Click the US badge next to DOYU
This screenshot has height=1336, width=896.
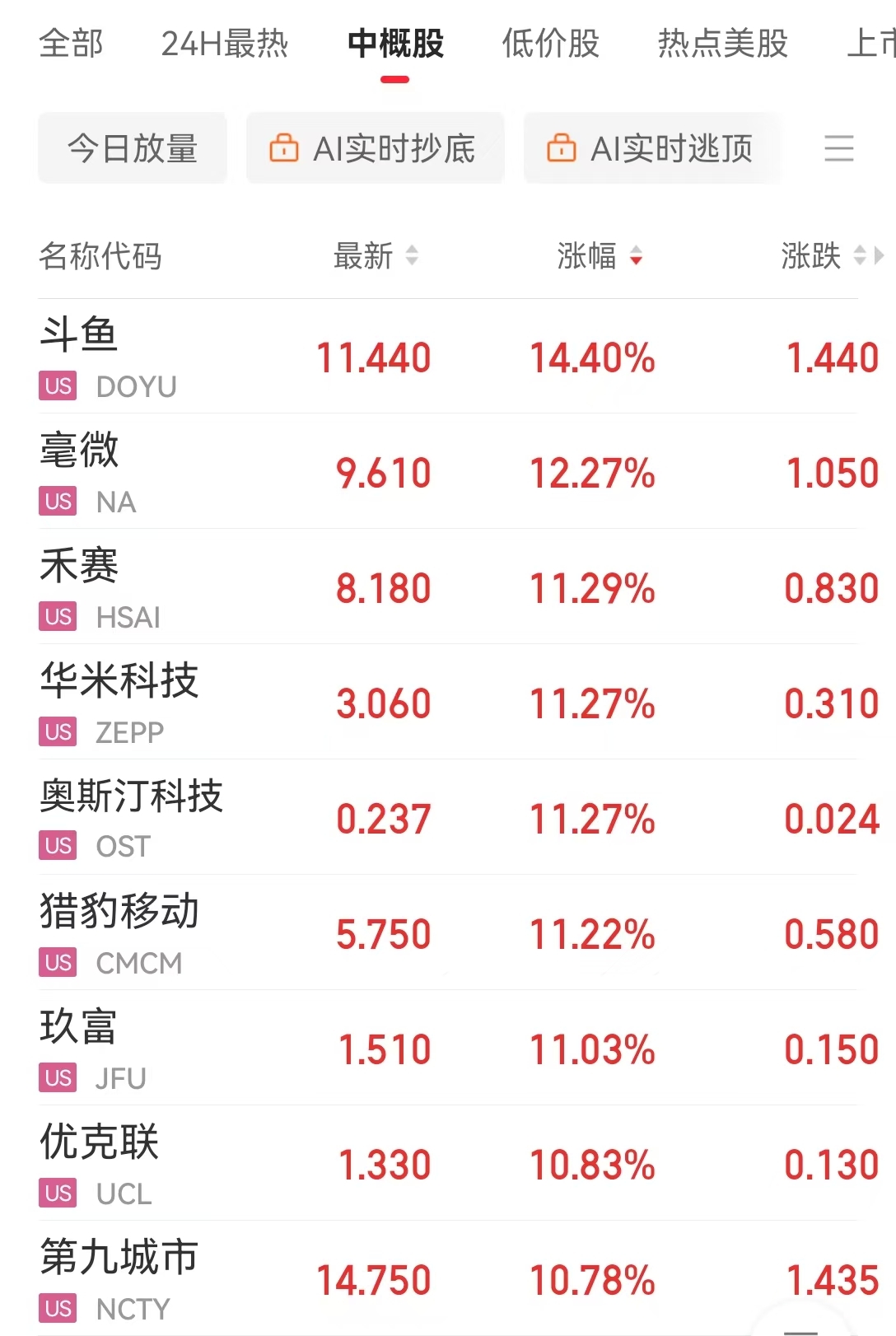pyautogui.click(x=56, y=386)
